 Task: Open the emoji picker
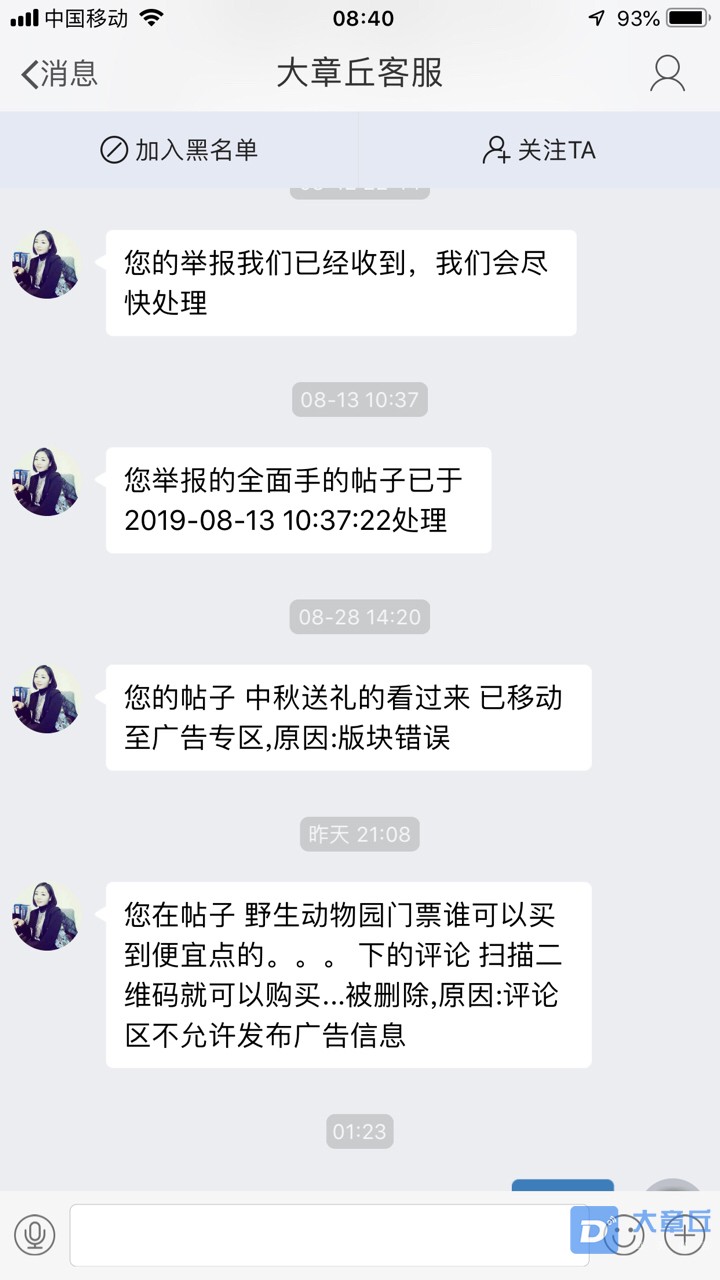click(x=625, y=1236)
